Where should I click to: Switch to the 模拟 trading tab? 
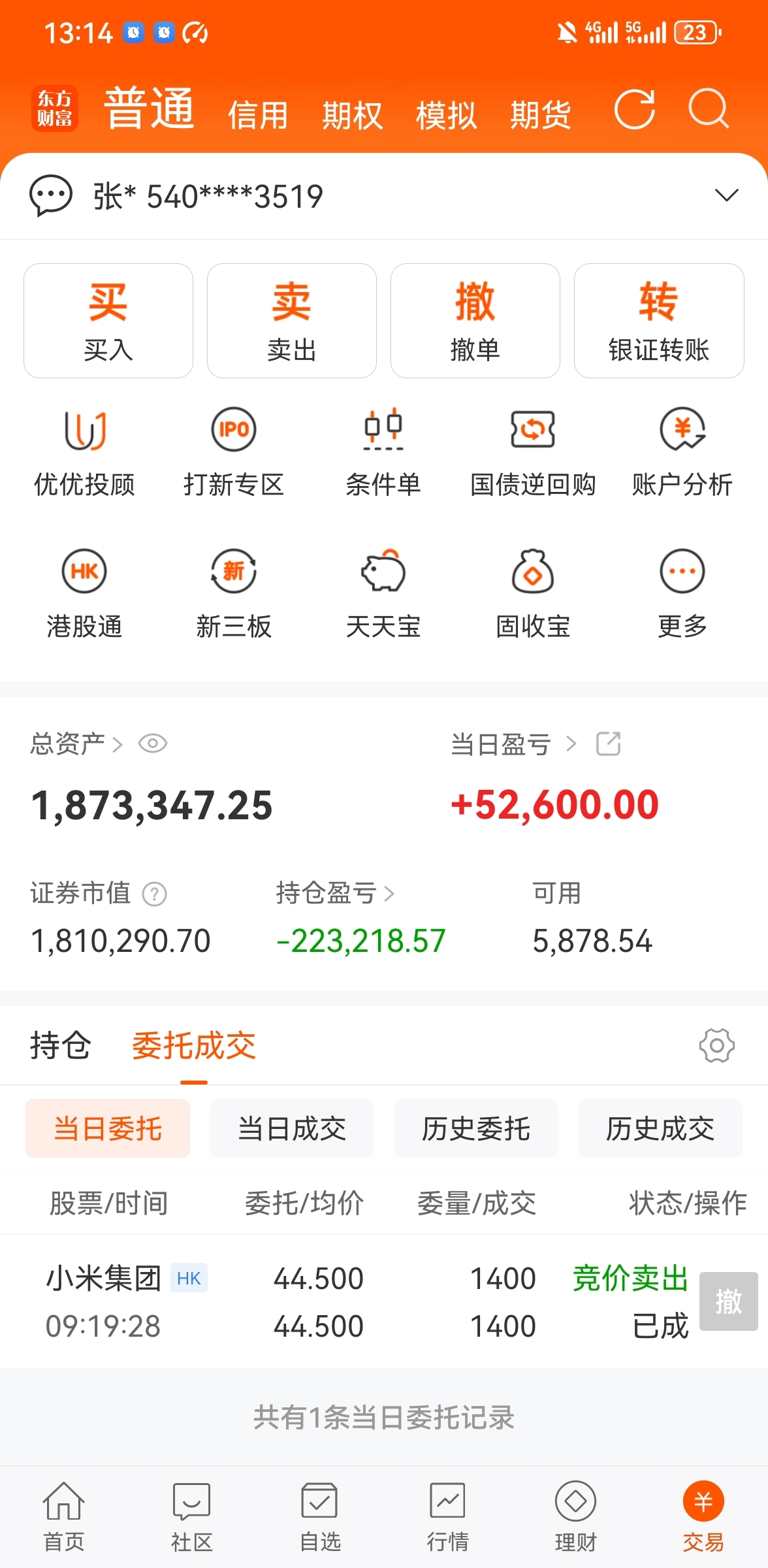pos(446,112)
